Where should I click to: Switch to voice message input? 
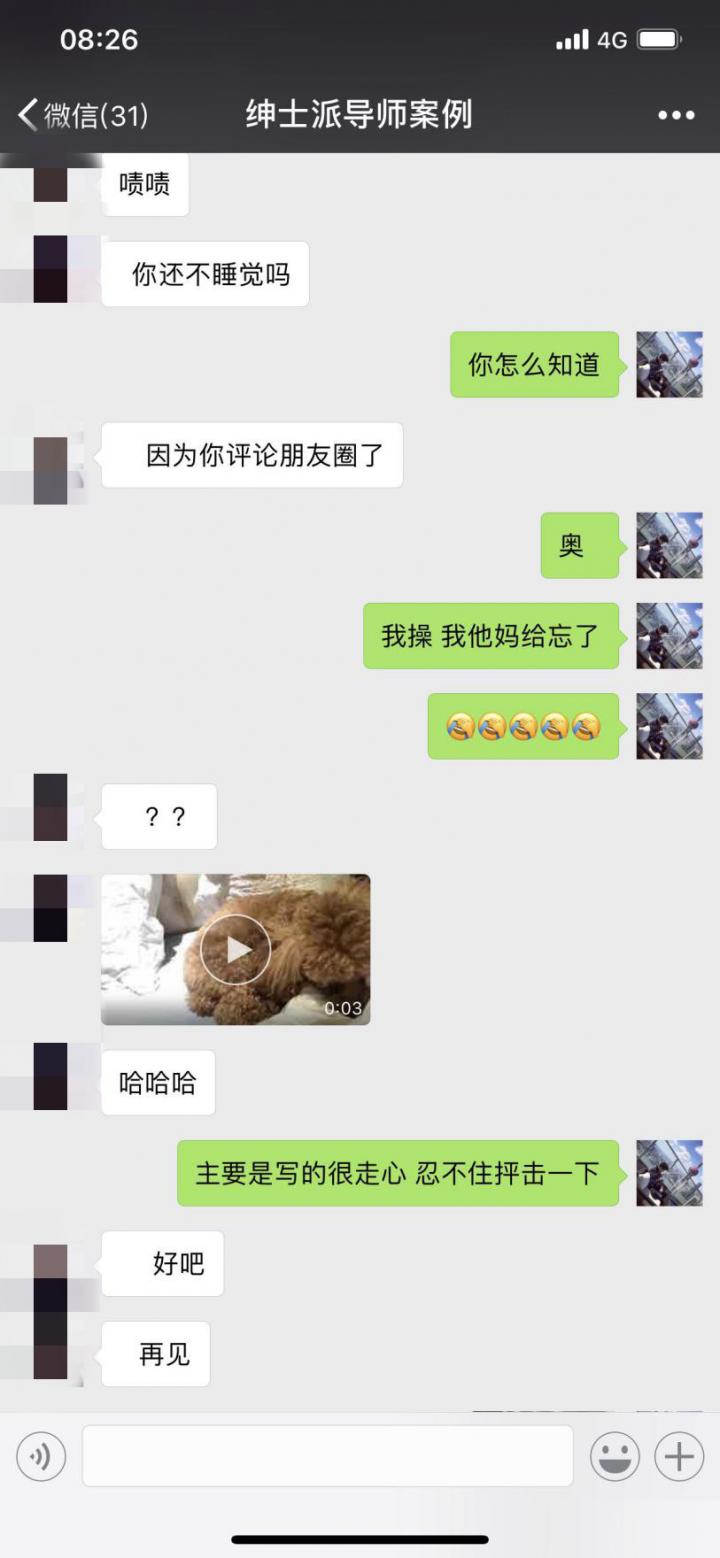[41, 1456]
